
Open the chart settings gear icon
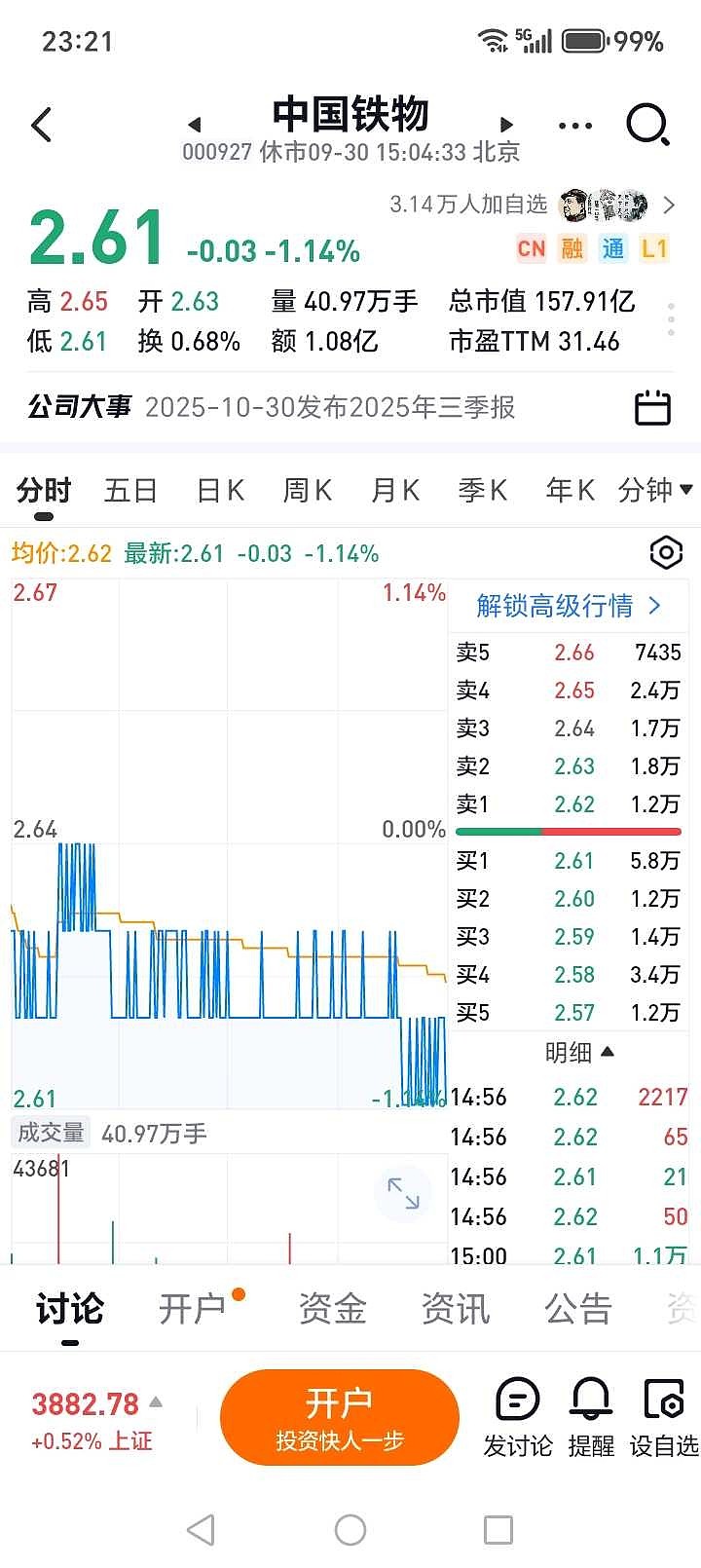(x=666, y=553)
